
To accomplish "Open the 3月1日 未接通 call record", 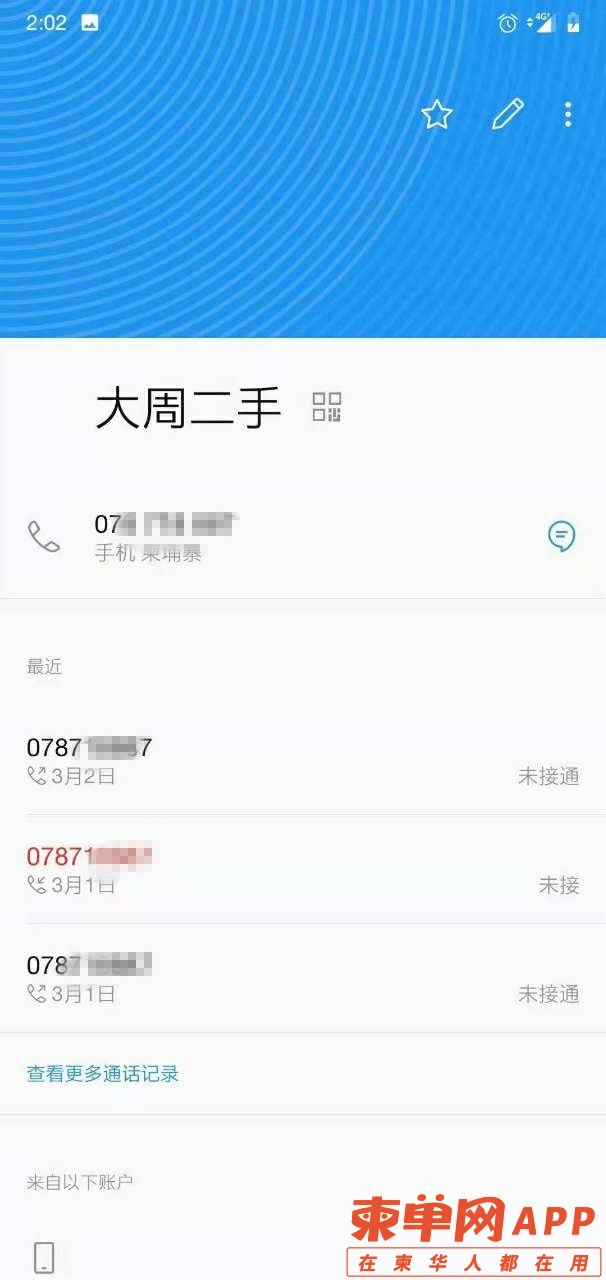I will click(x=302, y=978).
